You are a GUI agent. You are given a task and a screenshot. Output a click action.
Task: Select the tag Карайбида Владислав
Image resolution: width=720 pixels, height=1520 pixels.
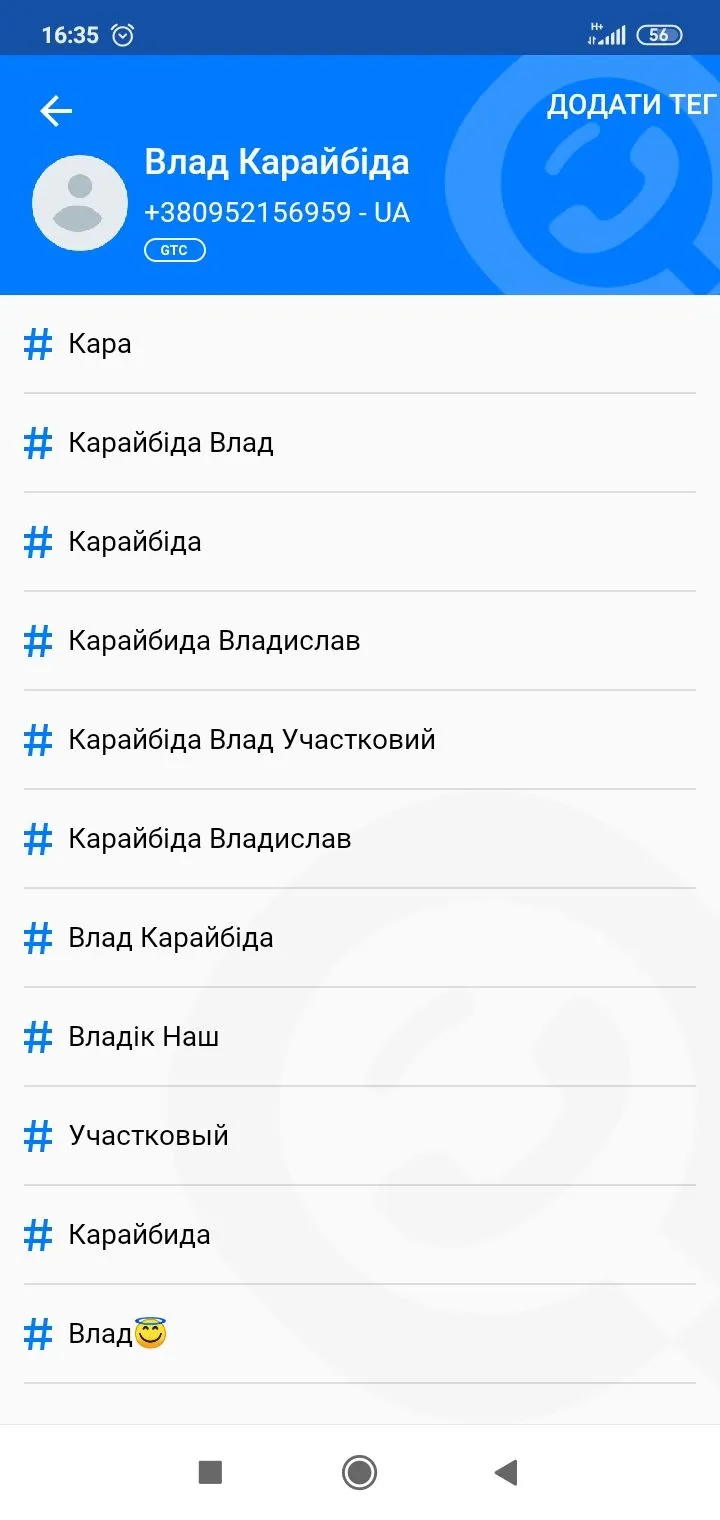point(214,641)
